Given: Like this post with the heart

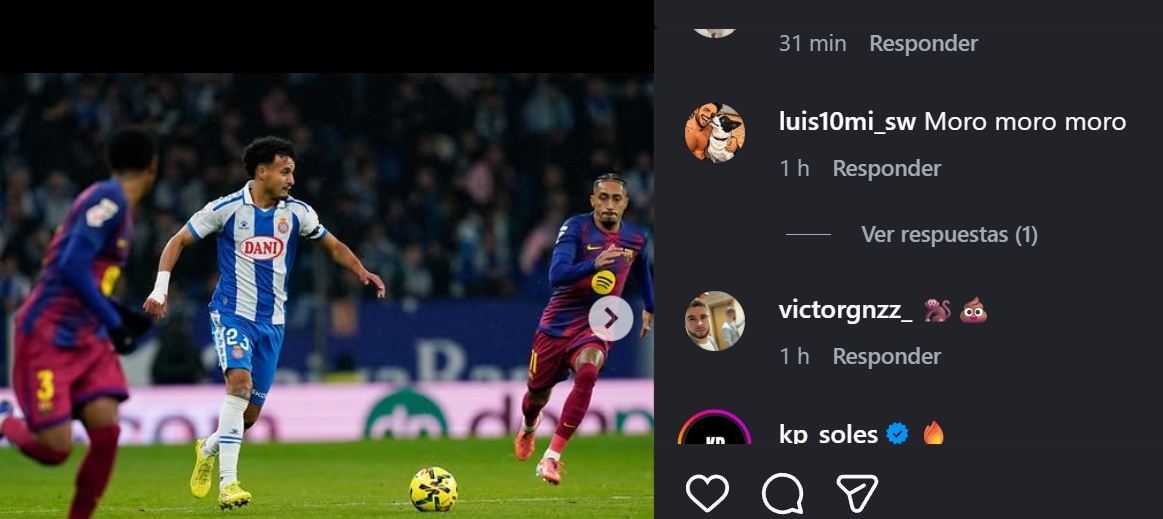Looking at the screenshot, I should click(707, 493).
